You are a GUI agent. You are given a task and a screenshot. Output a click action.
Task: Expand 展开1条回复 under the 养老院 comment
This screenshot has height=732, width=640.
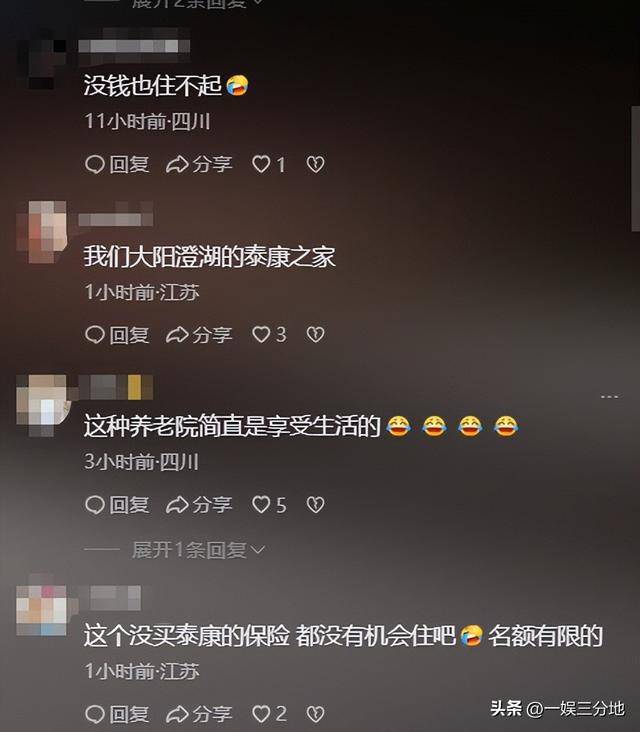click(198, 549)
